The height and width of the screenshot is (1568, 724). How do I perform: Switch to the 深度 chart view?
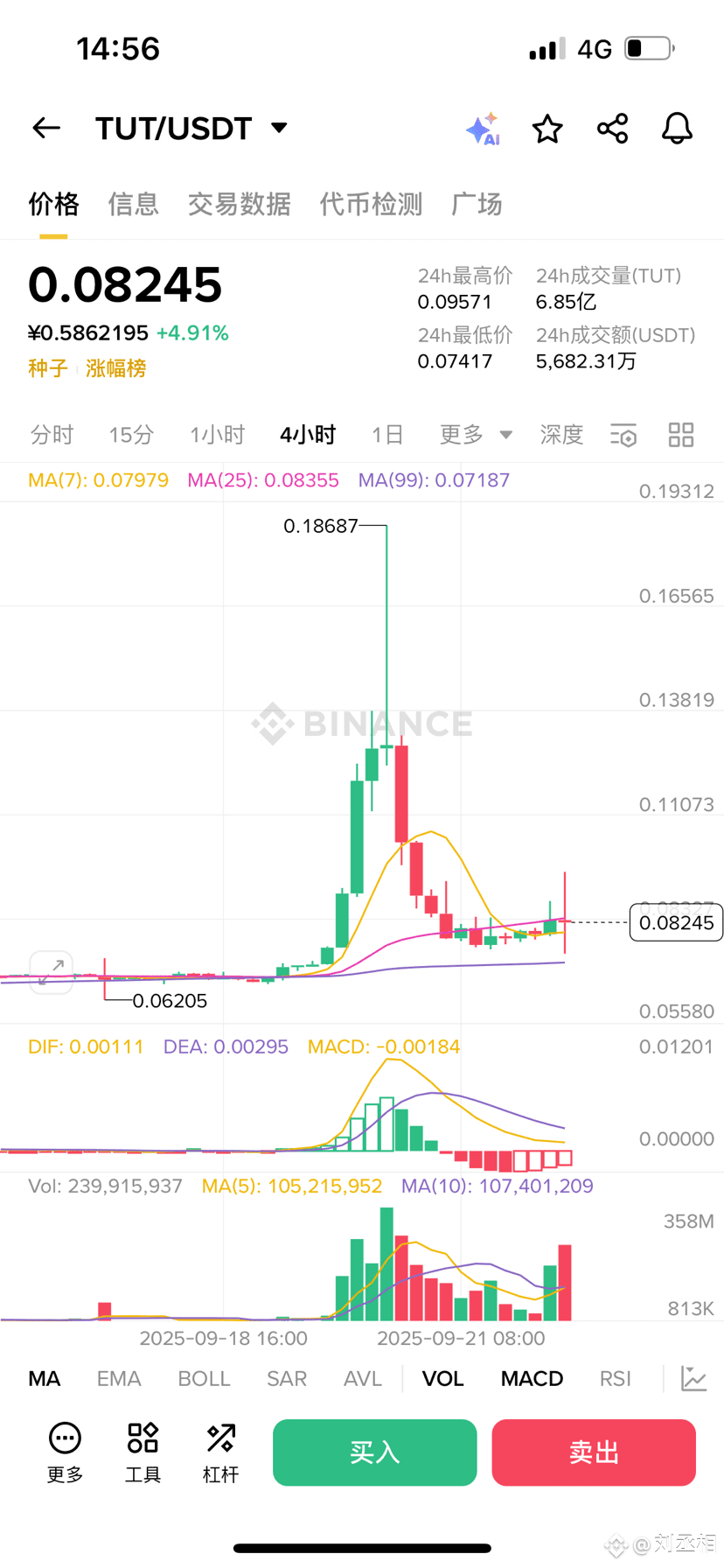(561, 435)
